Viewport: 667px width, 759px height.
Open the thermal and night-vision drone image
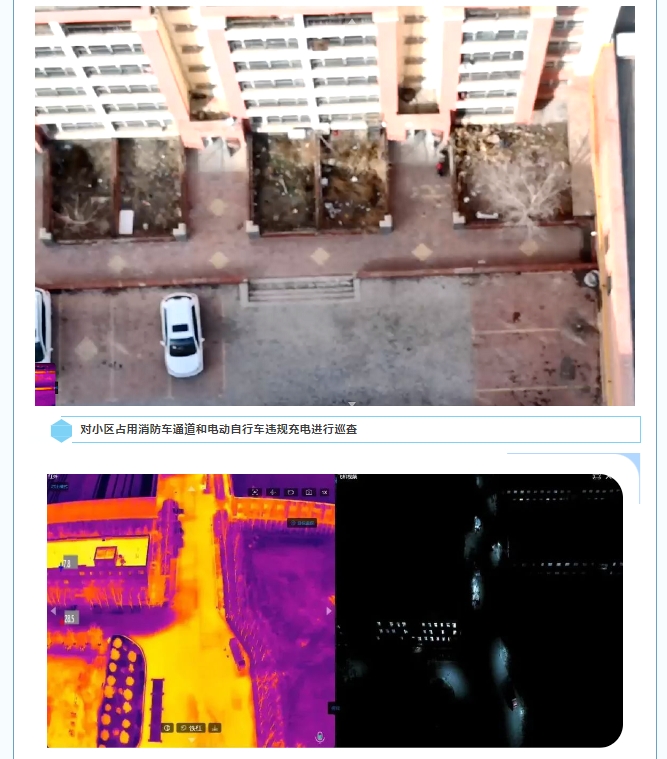pos(334,610)
